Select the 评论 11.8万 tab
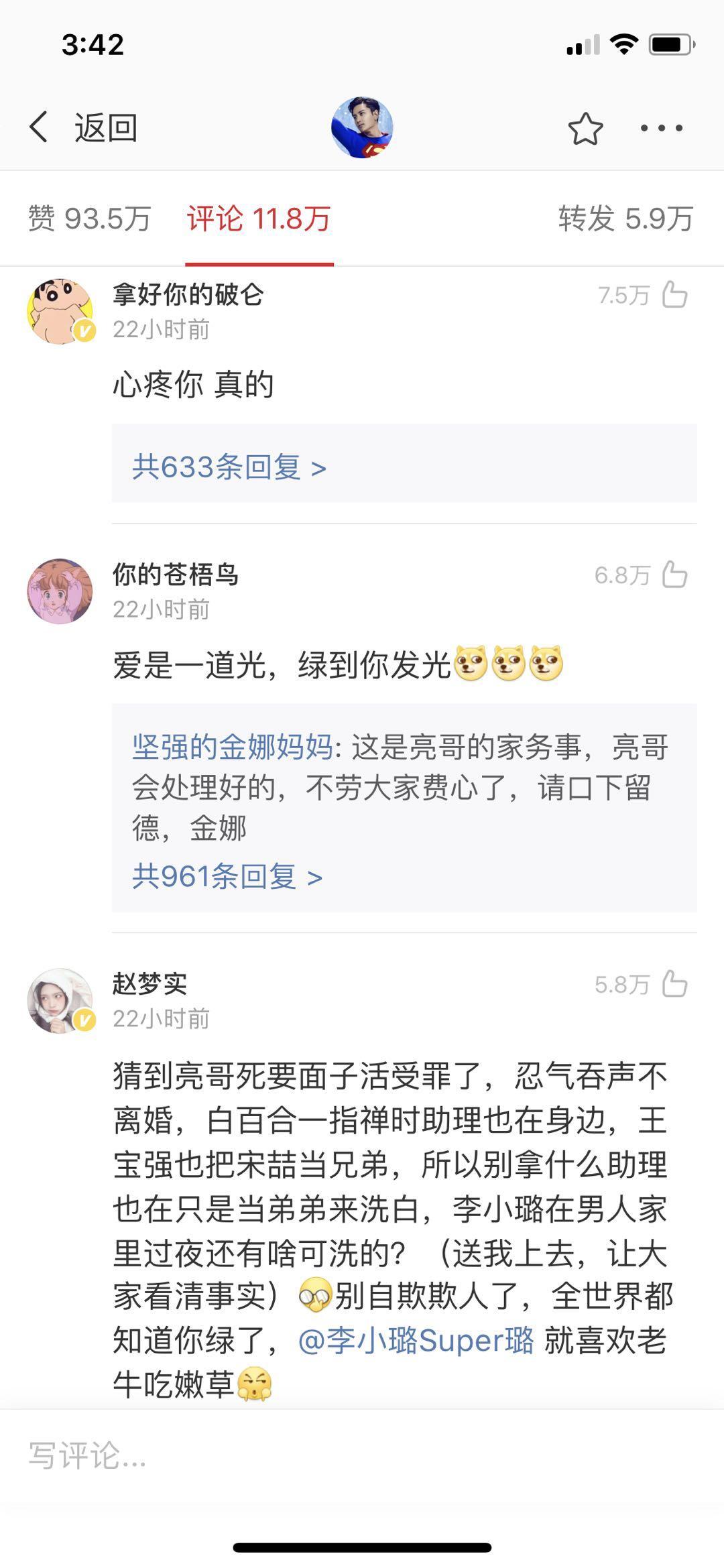 [x=259, y=219]
